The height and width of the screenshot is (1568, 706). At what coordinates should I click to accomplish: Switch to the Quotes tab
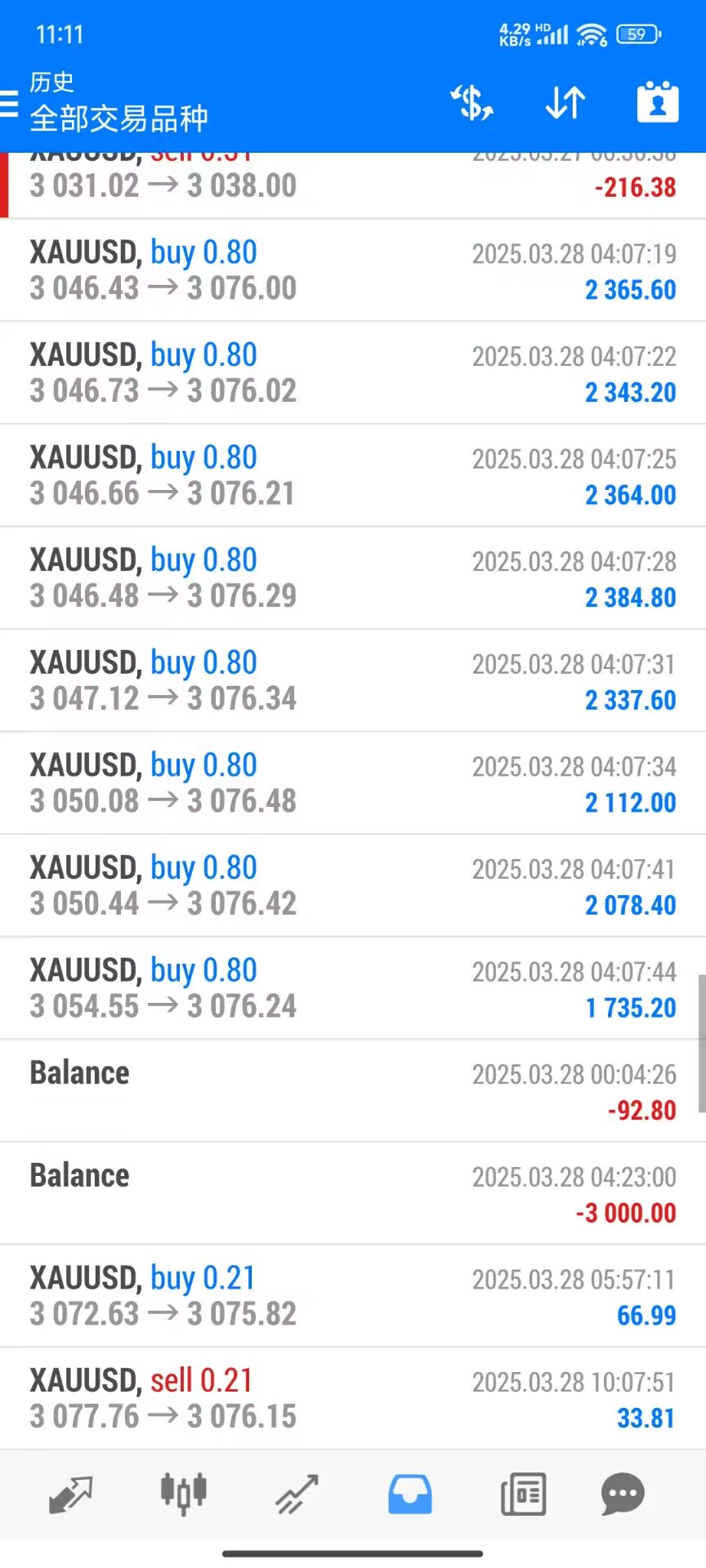click(70, 1494)
